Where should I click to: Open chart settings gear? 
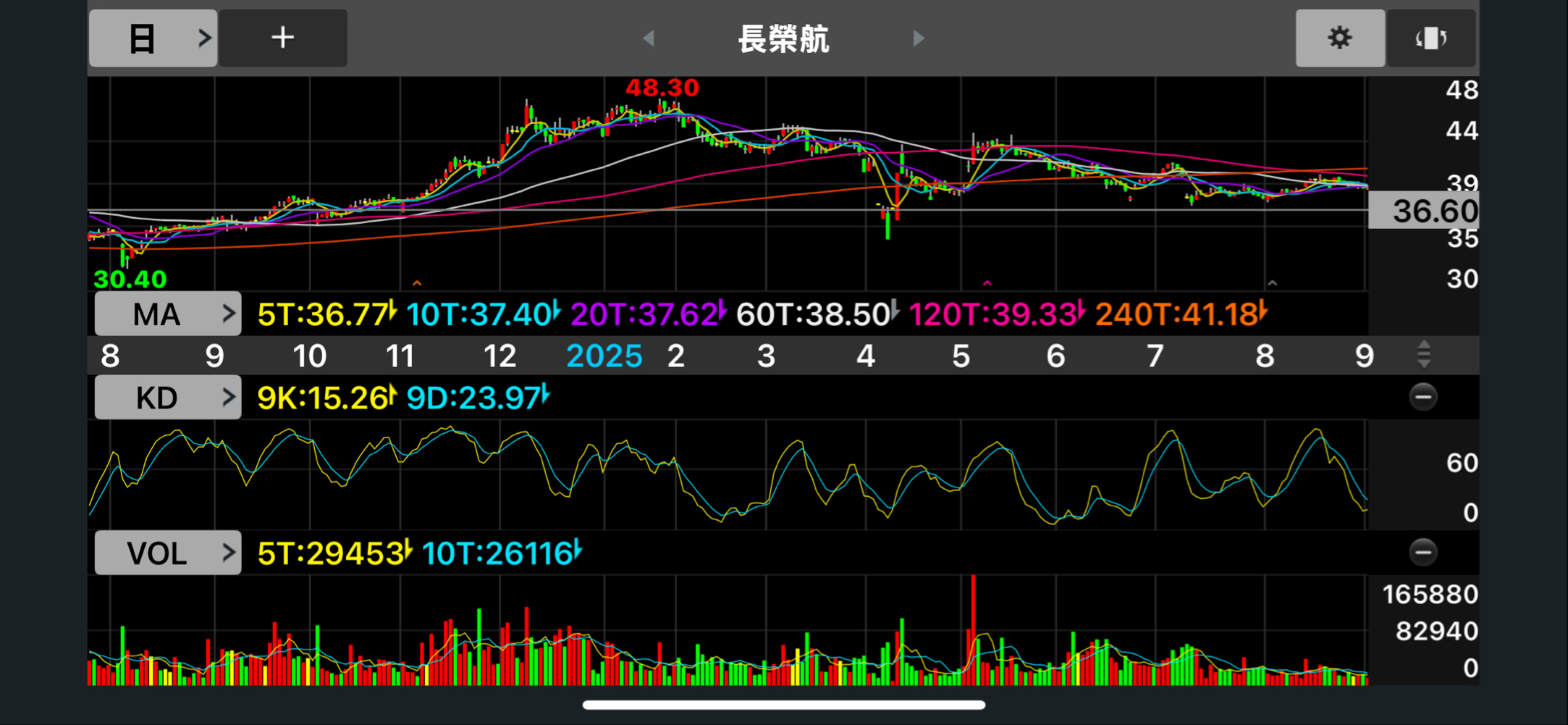pyautogui.click(x=1339, y=38)
